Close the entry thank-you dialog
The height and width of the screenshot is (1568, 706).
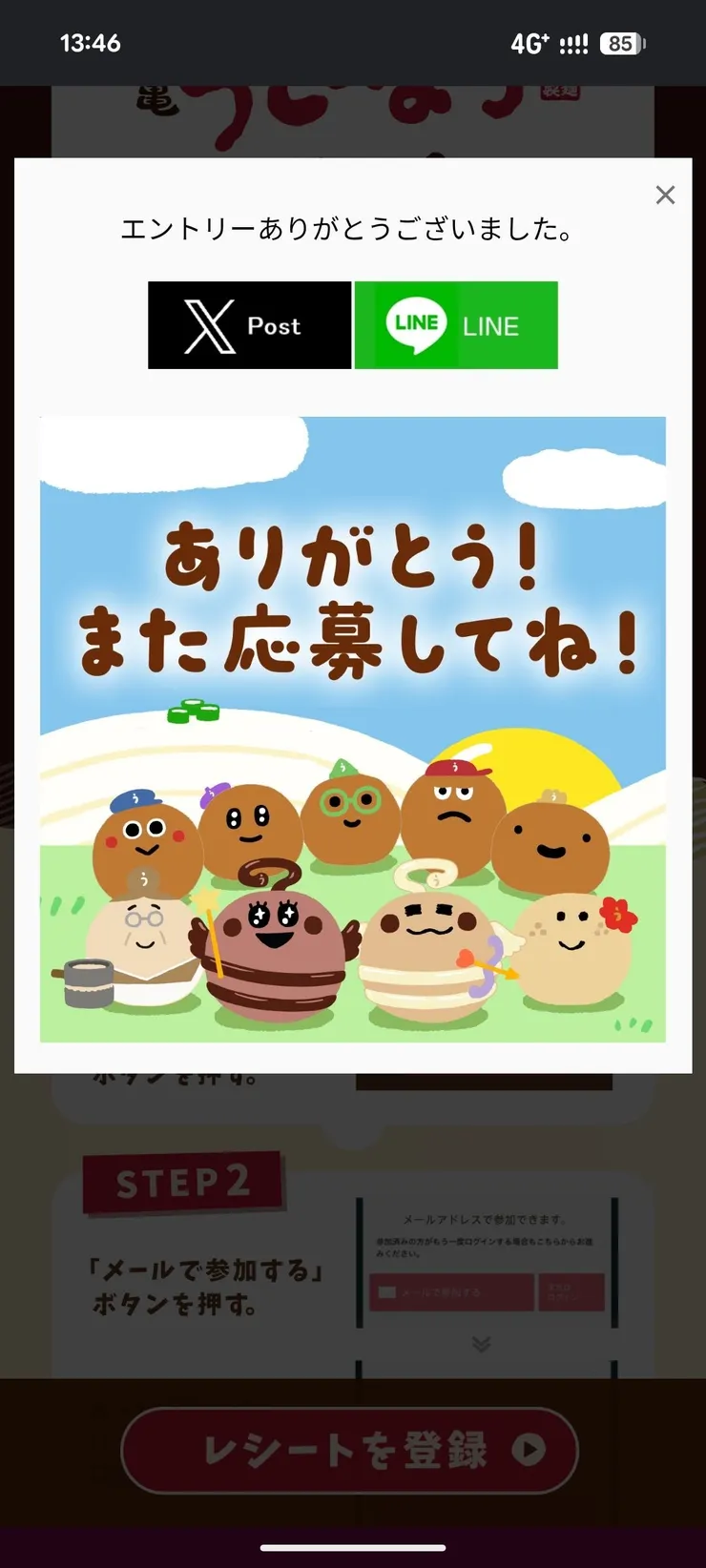tap(665, 195)
